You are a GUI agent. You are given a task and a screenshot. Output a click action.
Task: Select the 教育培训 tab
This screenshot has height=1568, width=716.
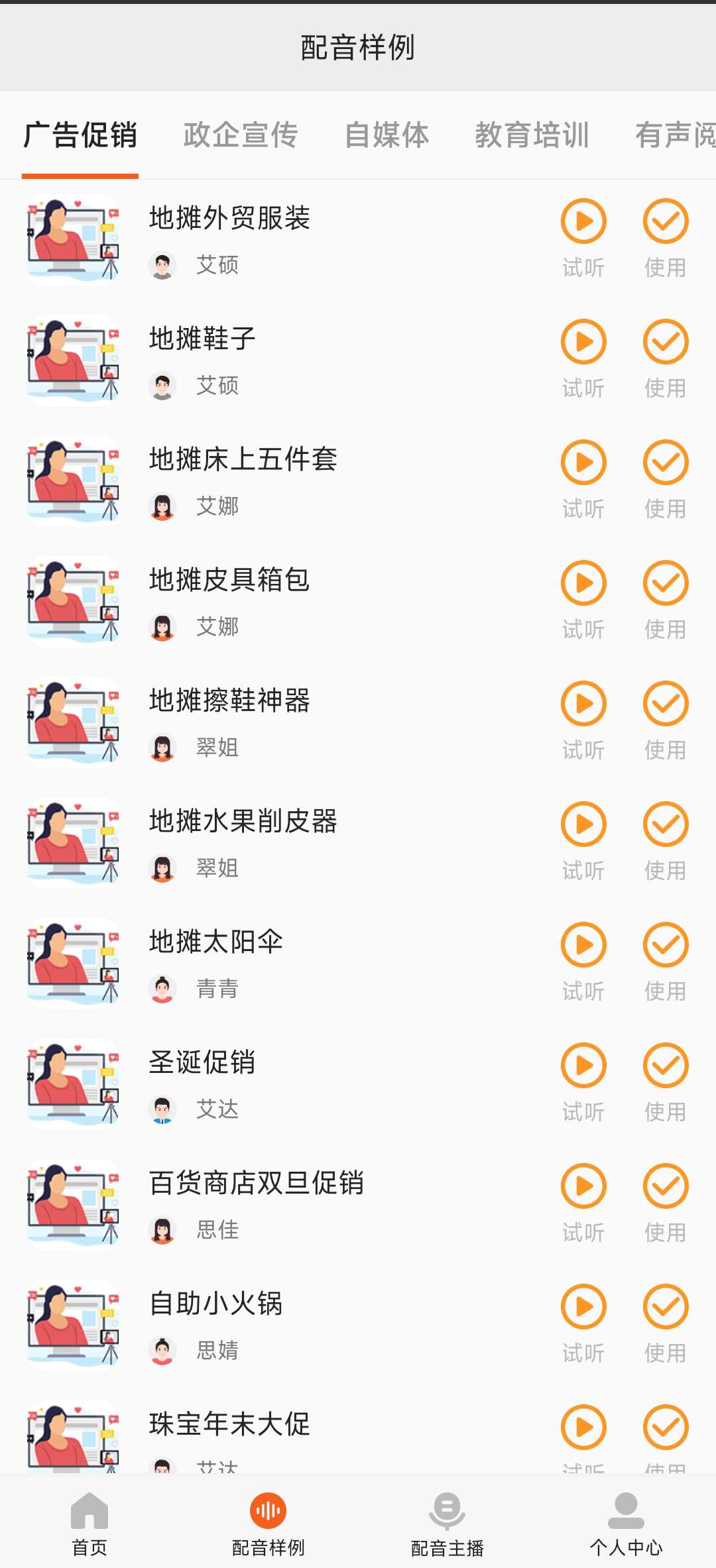(x=532, y=135)
